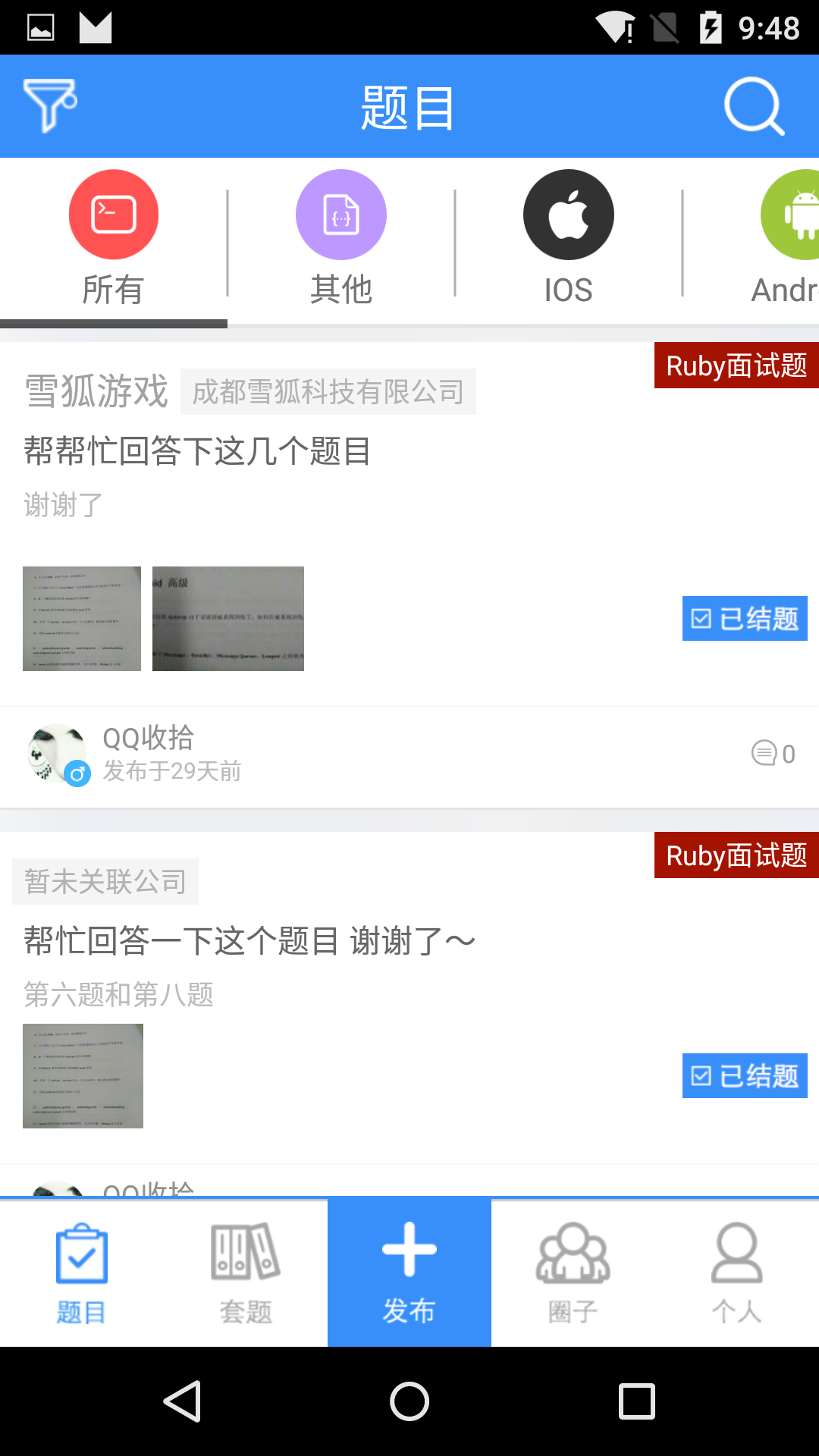Open question 帮忙回答一下这个题目 谢谢了~
Image resolution: width=819 pixels, height=1456 pixels.
point(249,941)
